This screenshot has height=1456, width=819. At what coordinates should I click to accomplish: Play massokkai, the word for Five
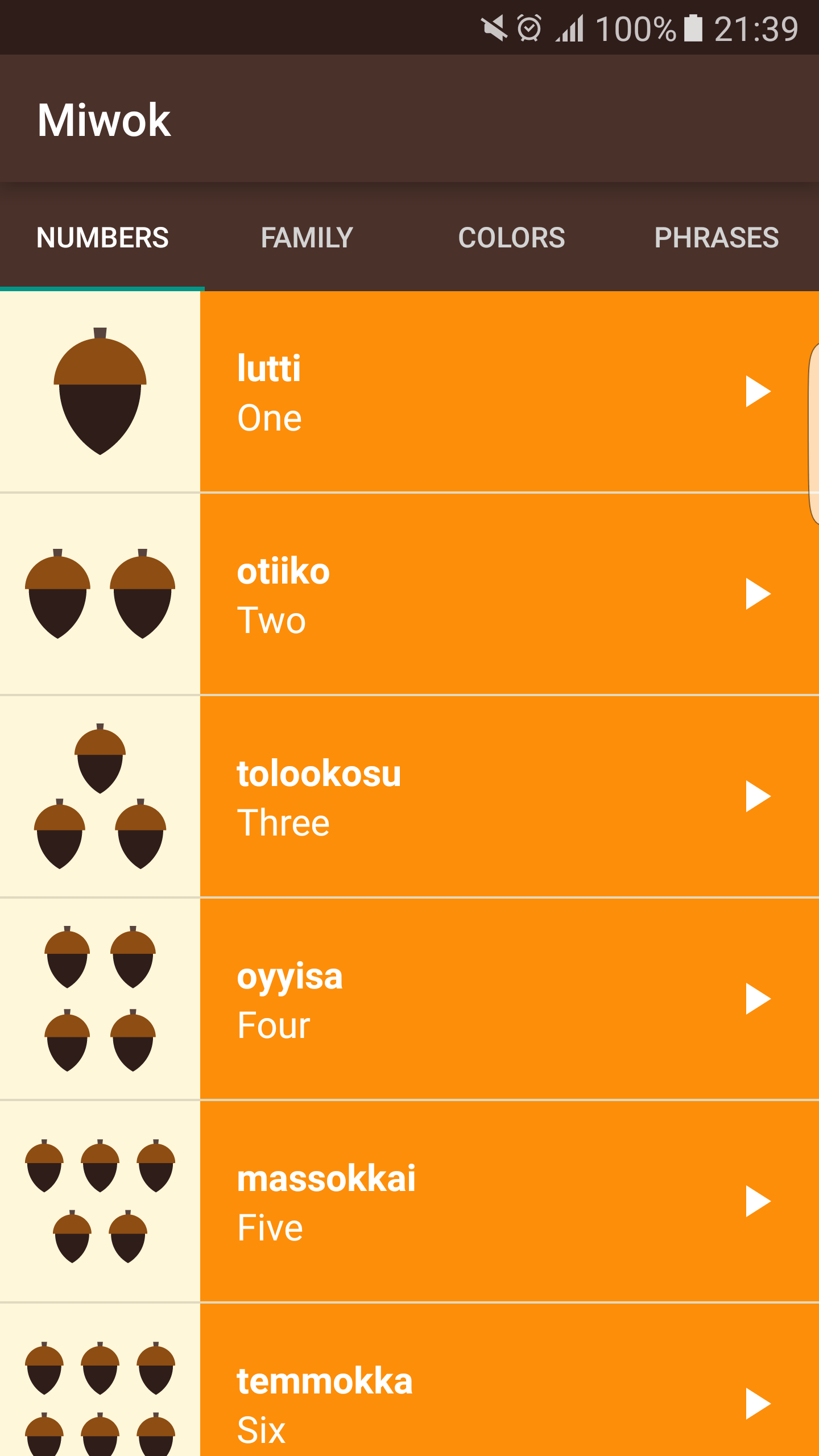758,1201
